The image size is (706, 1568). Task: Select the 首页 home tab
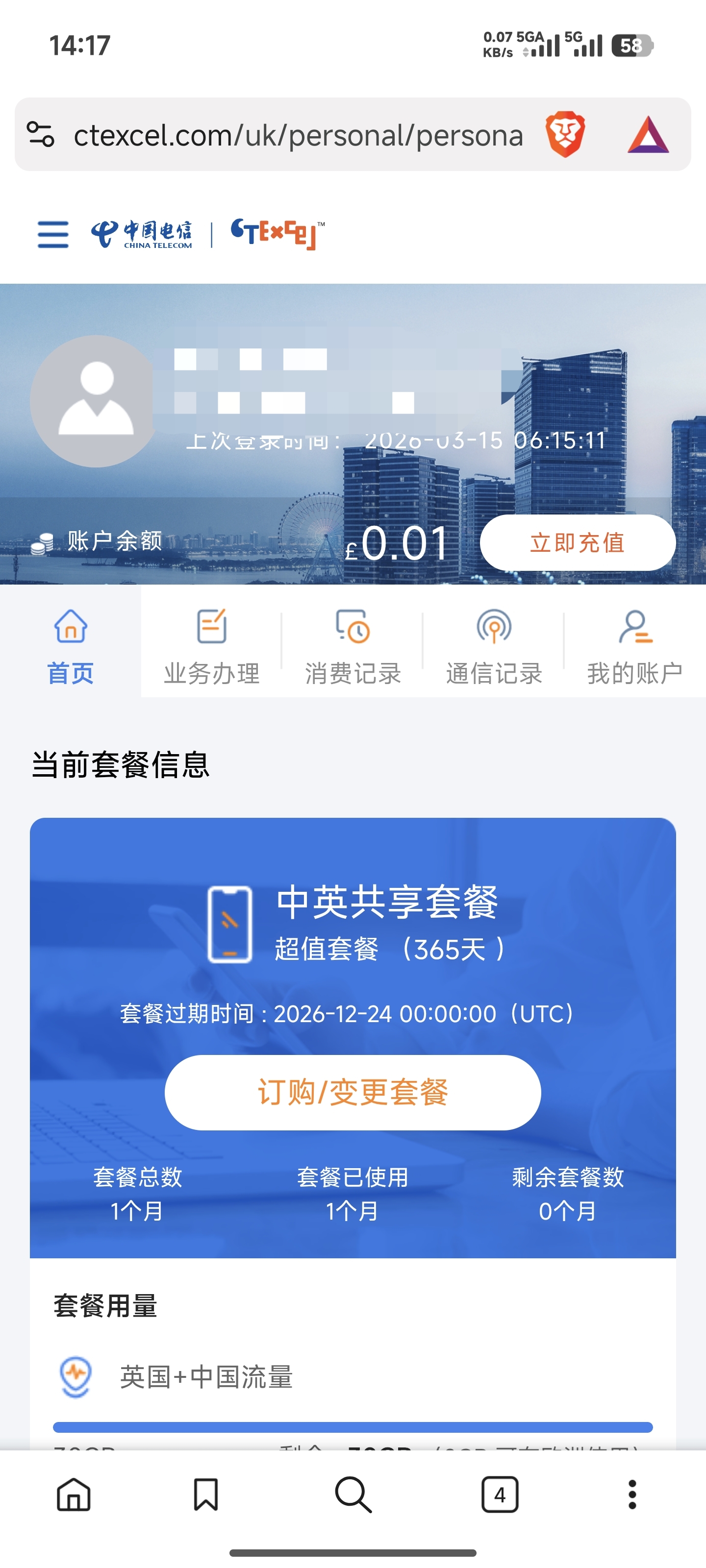(71, 646)
